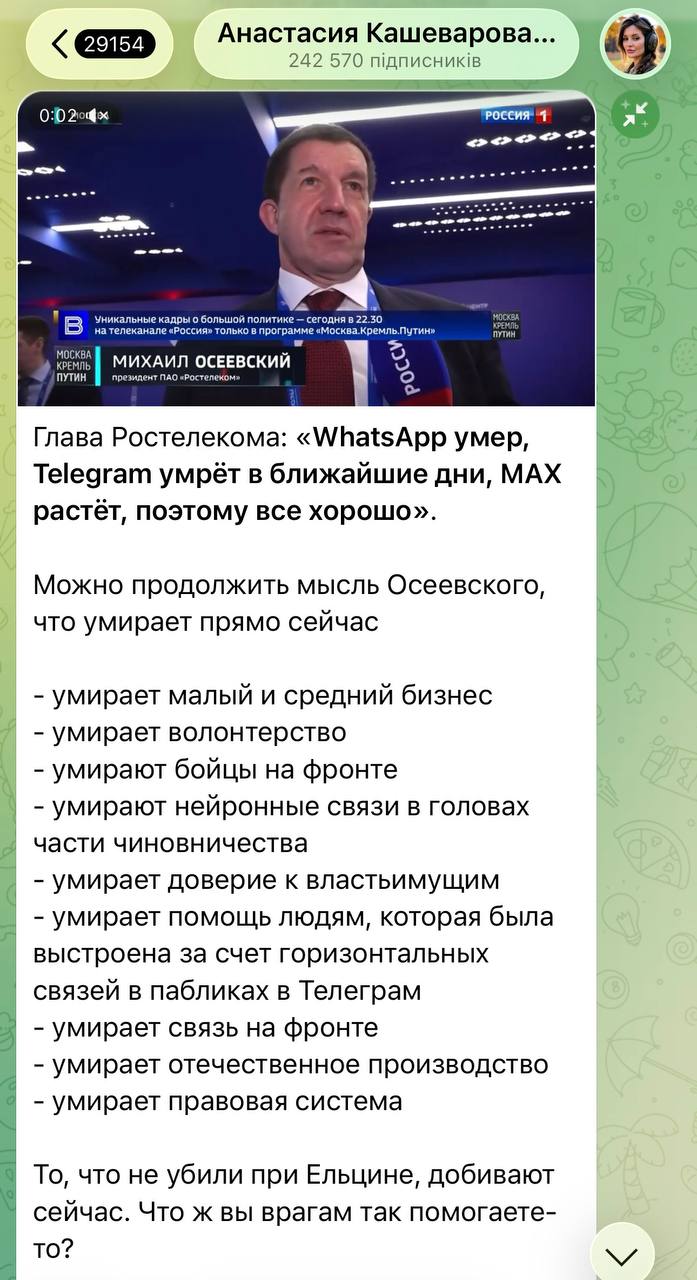The image size is (697, 1280).
Task: Open Анастасия Кашеварова channel info
Action: 385,45
